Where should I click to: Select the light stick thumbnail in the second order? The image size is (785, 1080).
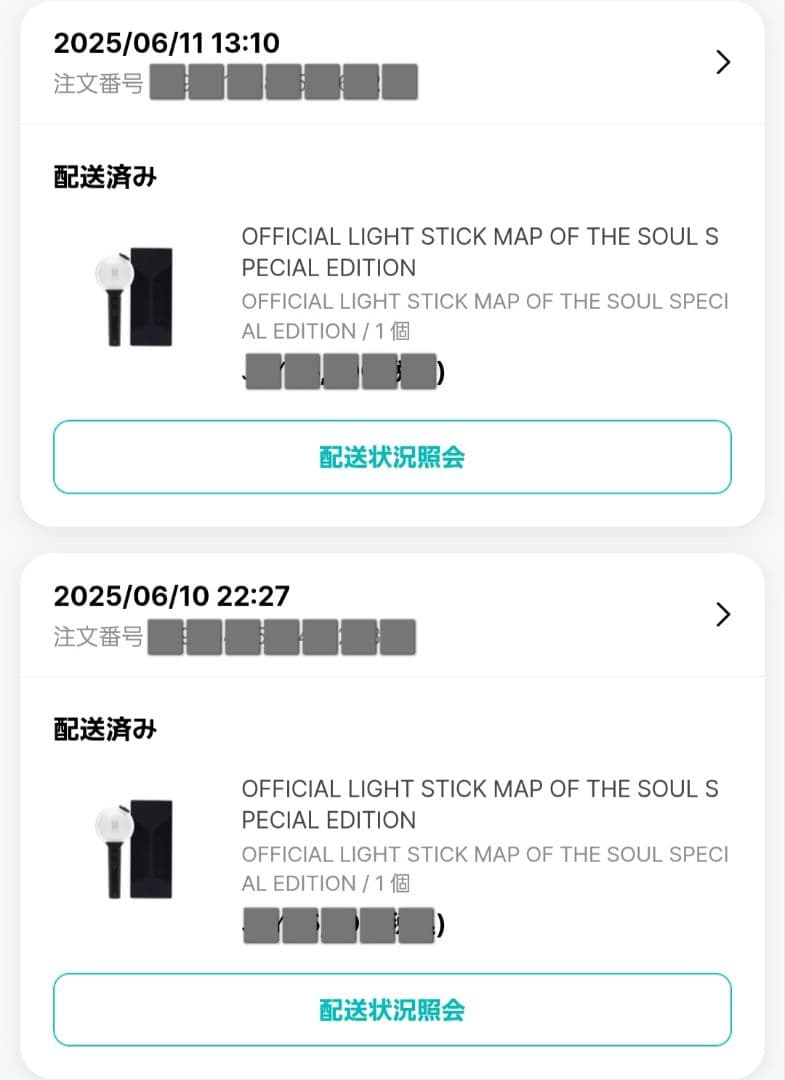(135, 848)
